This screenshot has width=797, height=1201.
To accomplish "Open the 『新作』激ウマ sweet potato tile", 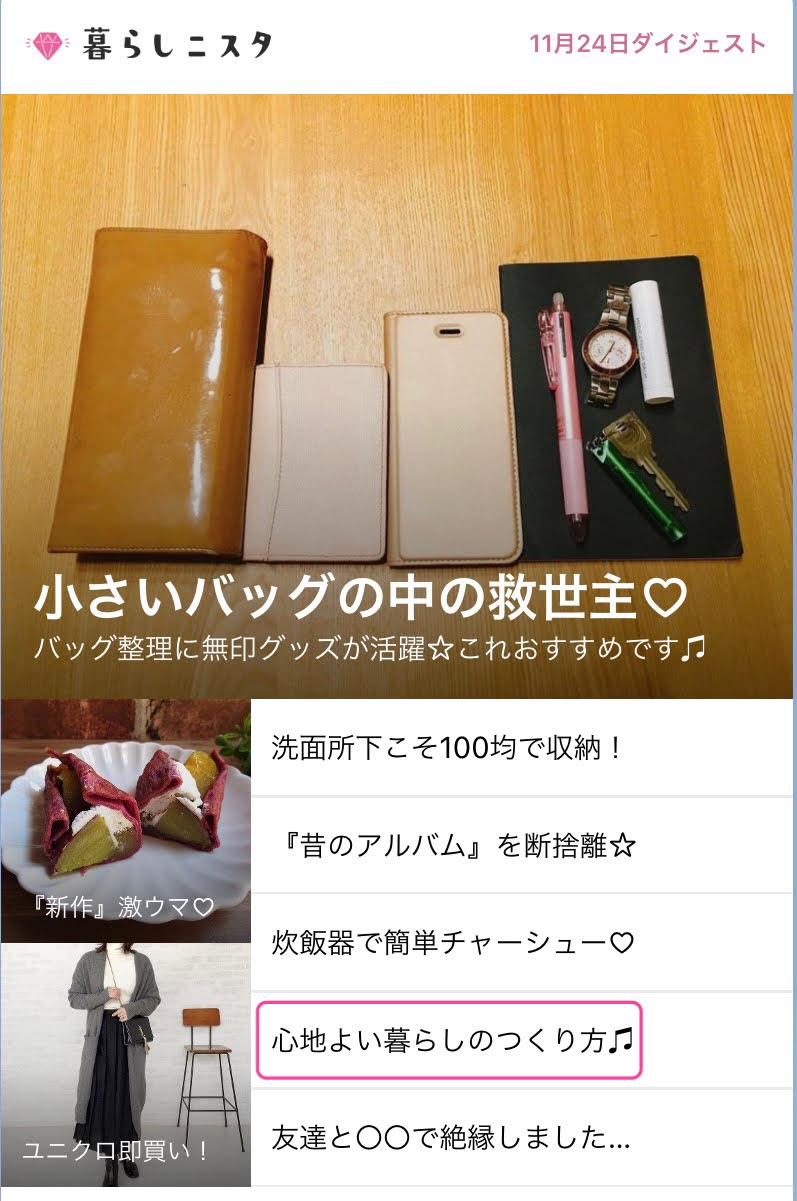I will point(125,820).
